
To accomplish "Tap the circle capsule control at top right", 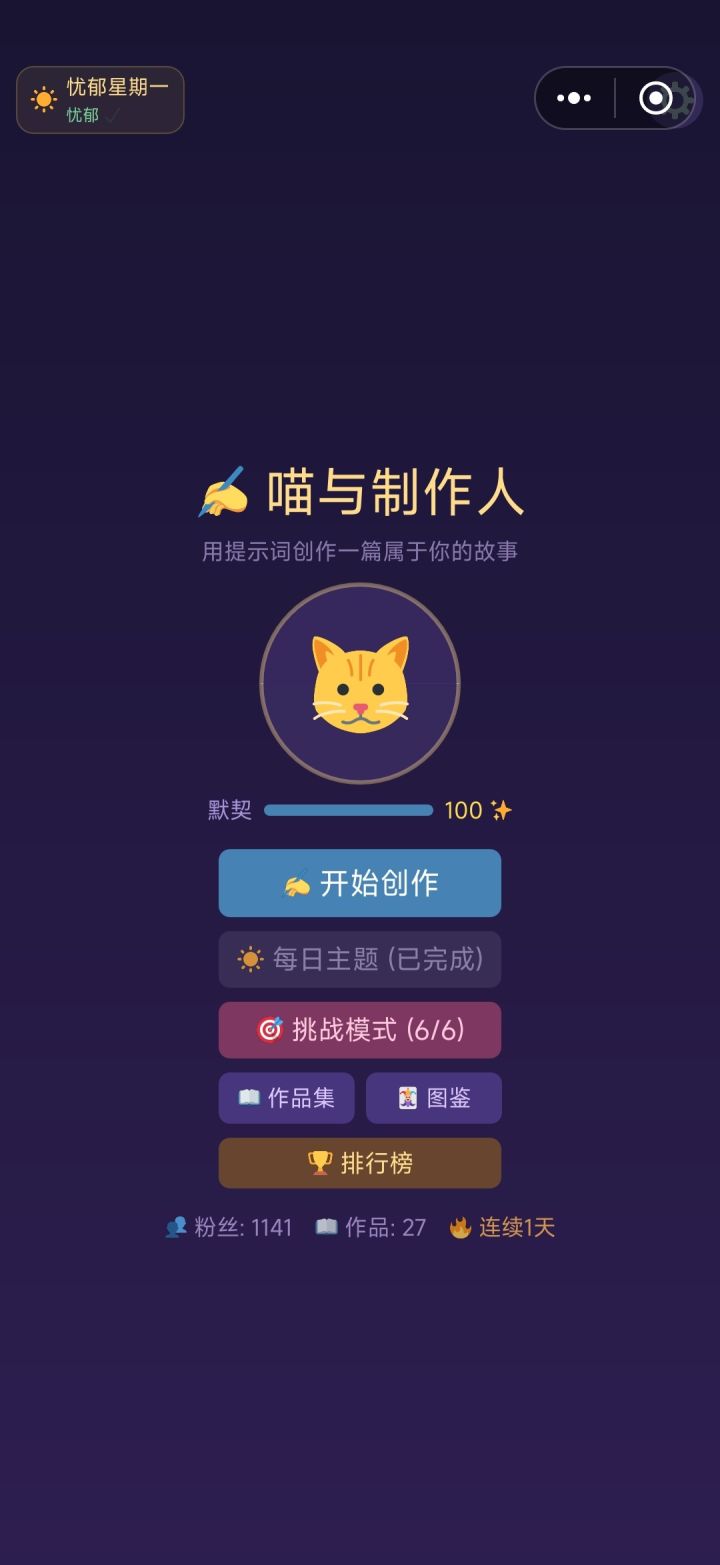I will tap(657, 97).
